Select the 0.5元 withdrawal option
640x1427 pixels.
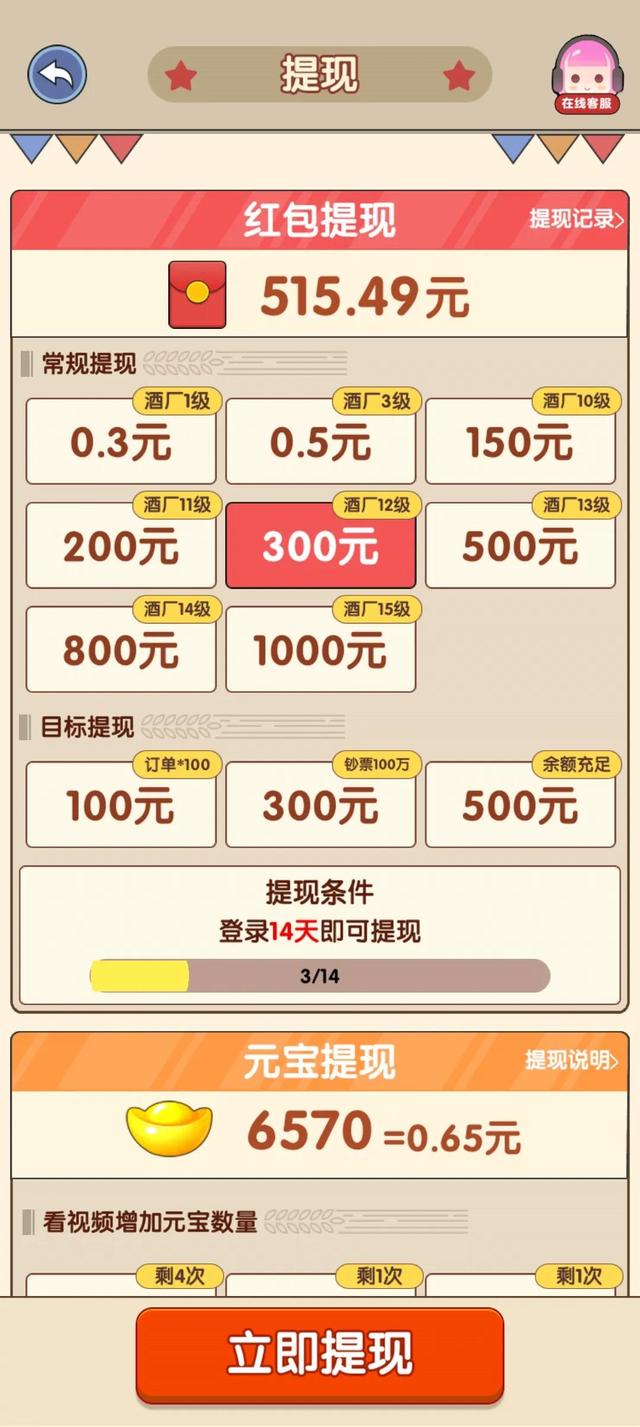click(321, 441)
